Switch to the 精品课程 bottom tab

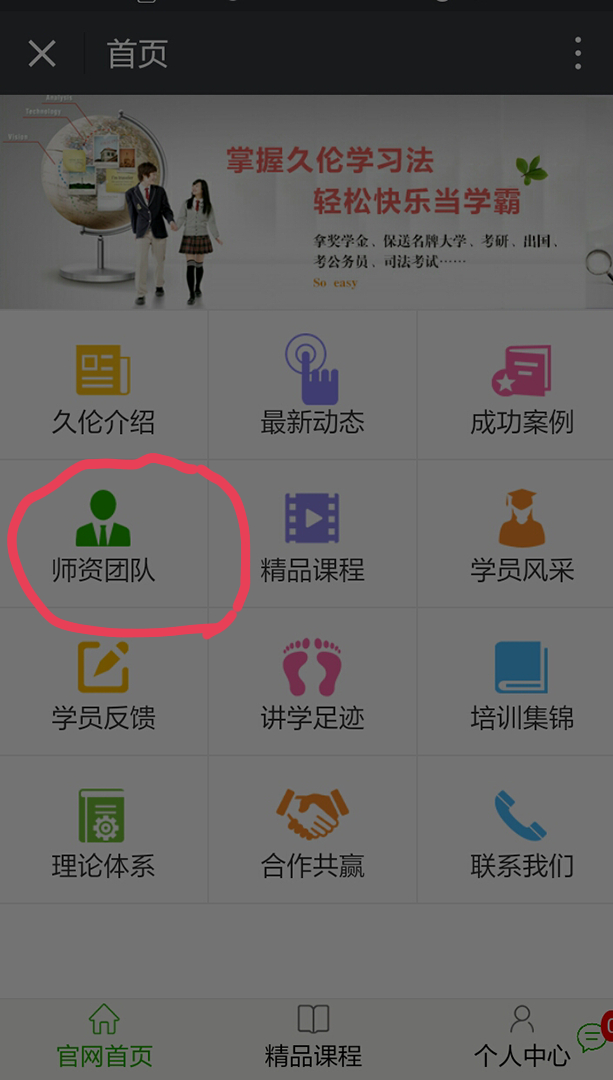coord(313,1035)
